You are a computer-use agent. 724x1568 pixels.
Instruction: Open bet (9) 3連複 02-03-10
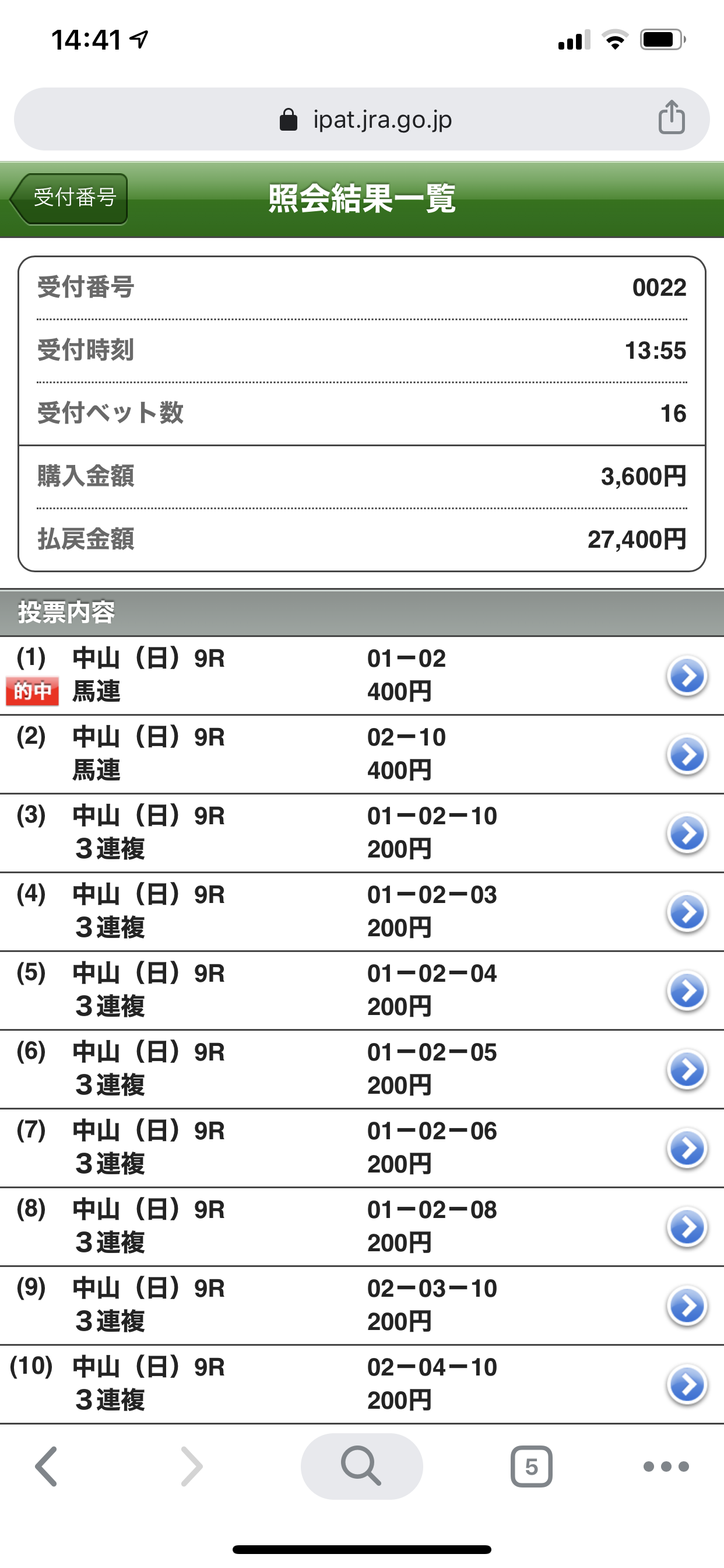tap(362, 1305)
